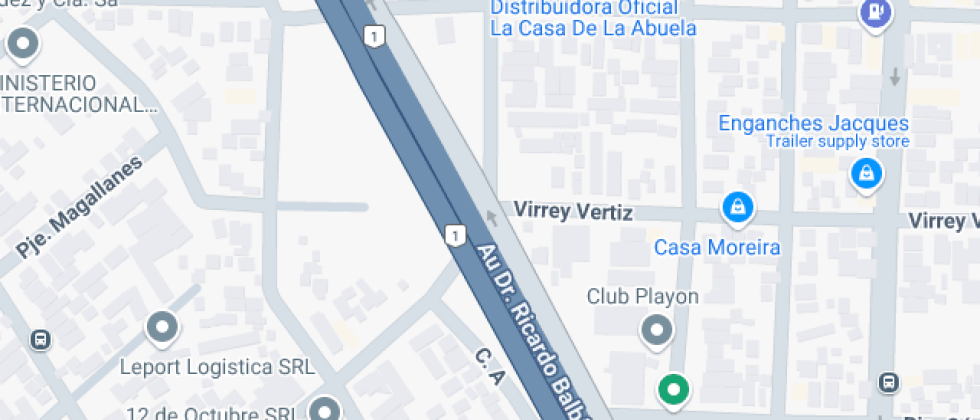The image size is (980, 420).
Task: Open the 12 de Octubre SRL pin
Action: tap(324, 410)
